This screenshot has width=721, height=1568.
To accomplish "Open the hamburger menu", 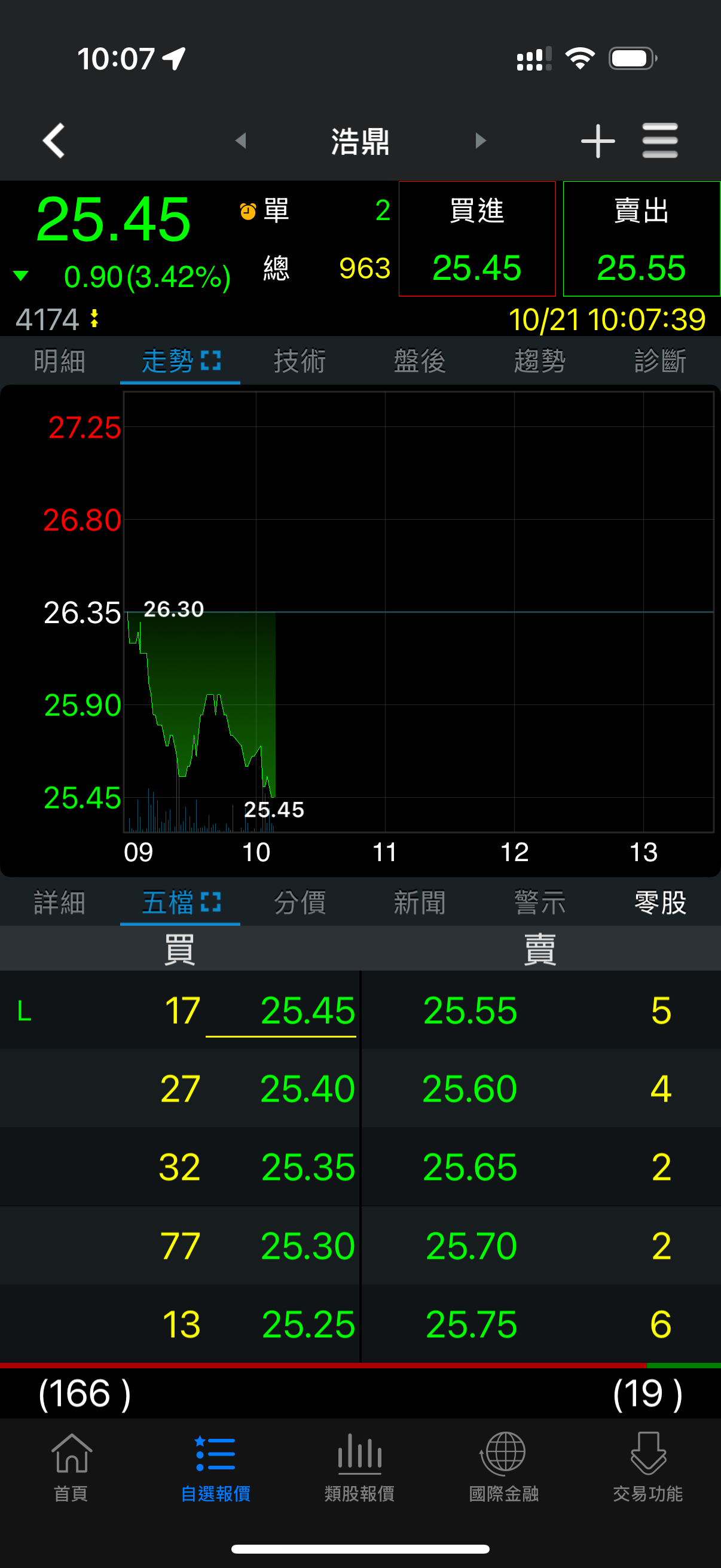I will pyautogui.click(x=659, y=141).
